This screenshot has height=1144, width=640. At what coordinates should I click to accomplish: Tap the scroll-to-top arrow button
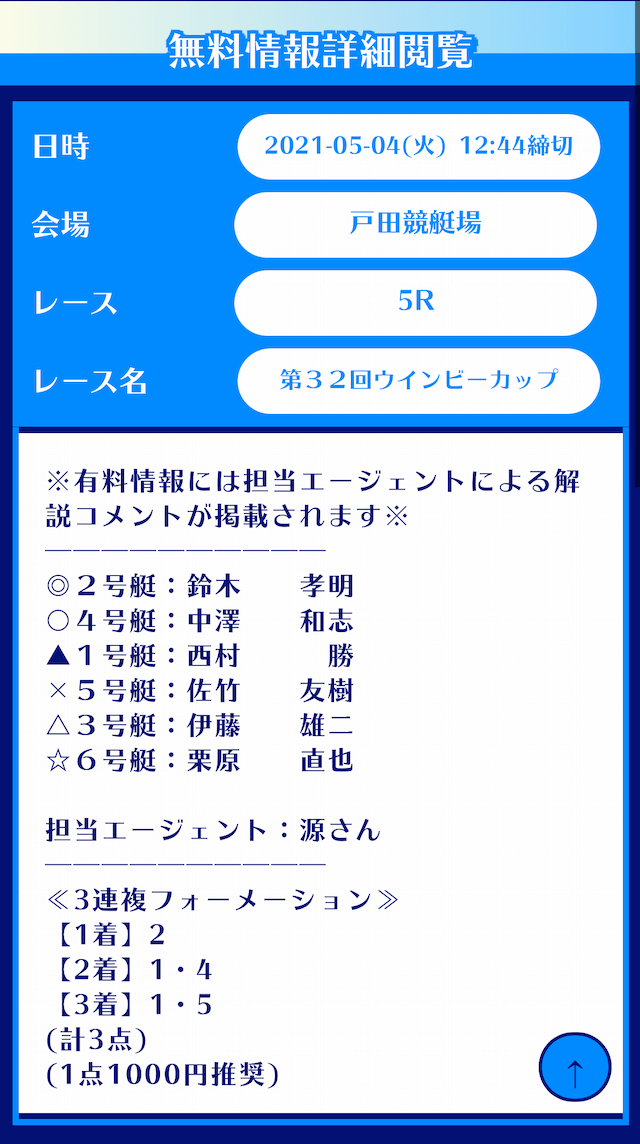coord(575,1068)
